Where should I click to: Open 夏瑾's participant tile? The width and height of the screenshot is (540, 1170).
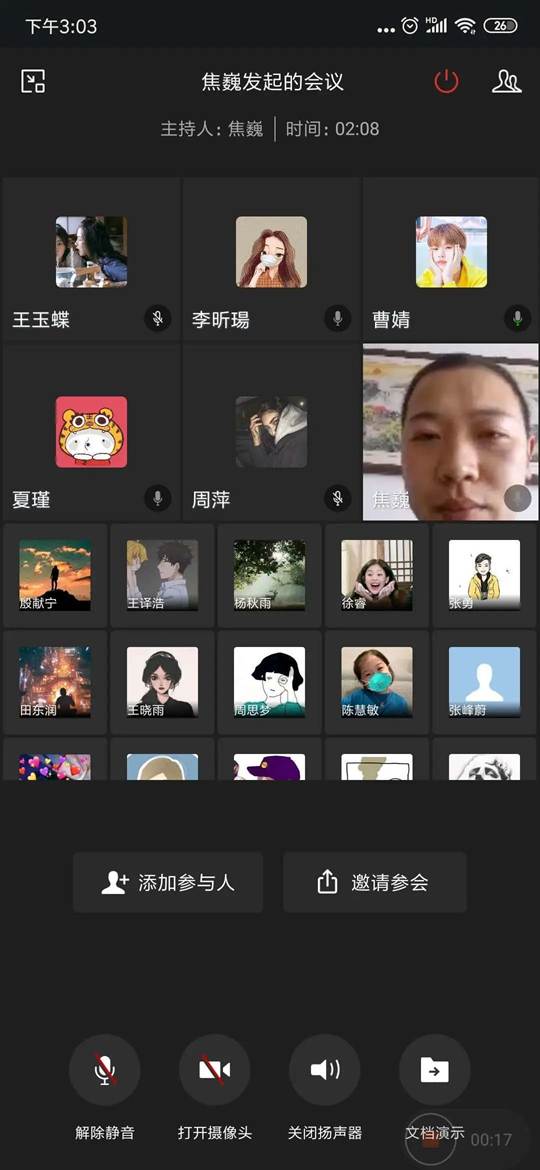(91, 432)
